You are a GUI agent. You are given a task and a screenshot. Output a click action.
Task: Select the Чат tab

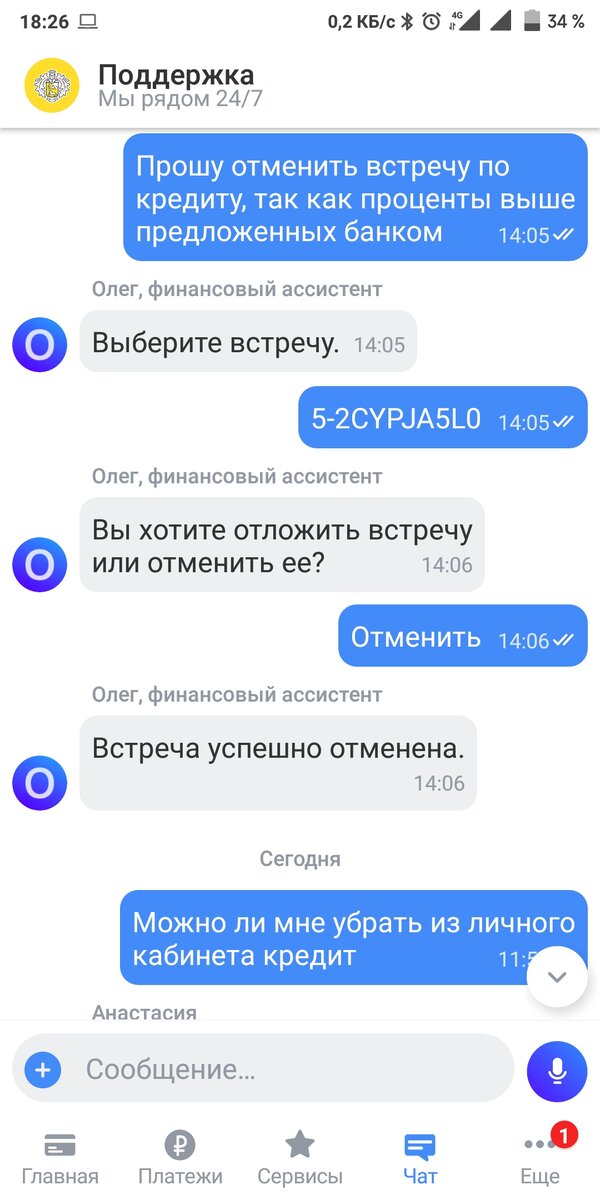[x=420, y=1157]
